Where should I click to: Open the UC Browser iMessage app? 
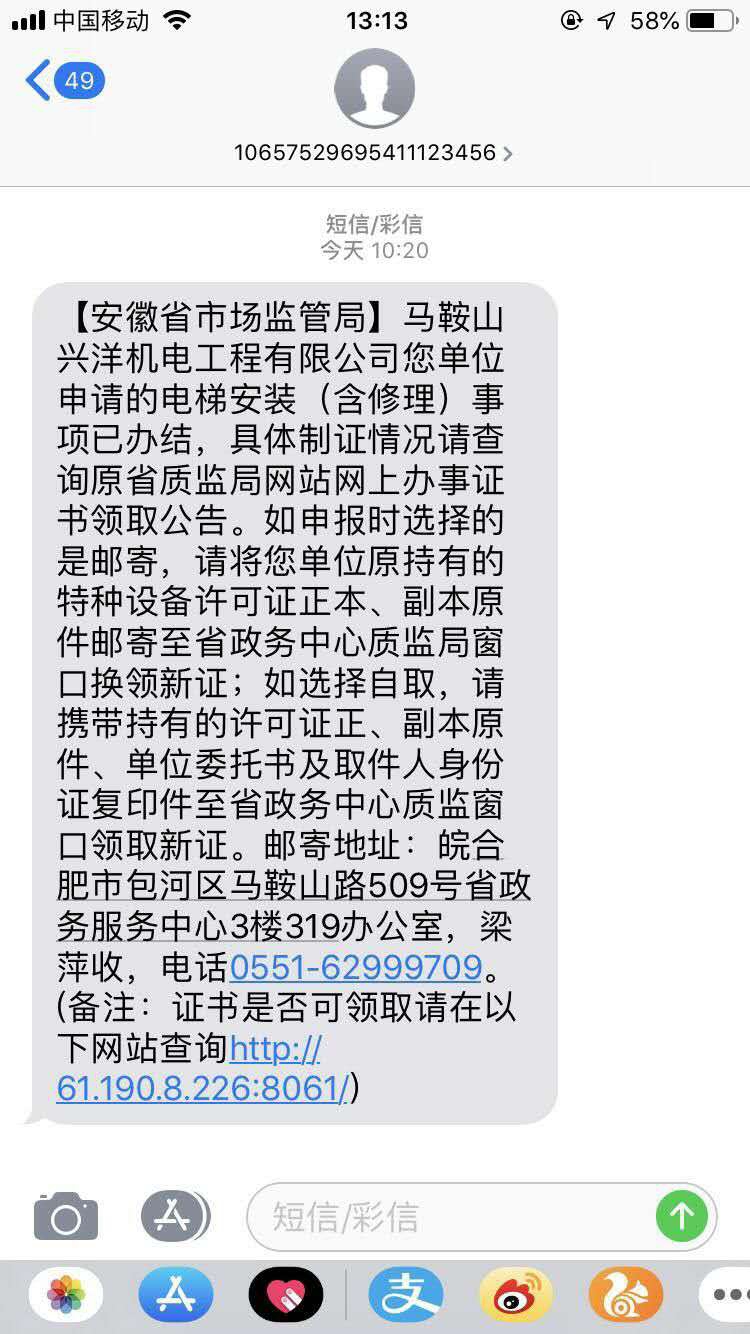(626, 1295)
